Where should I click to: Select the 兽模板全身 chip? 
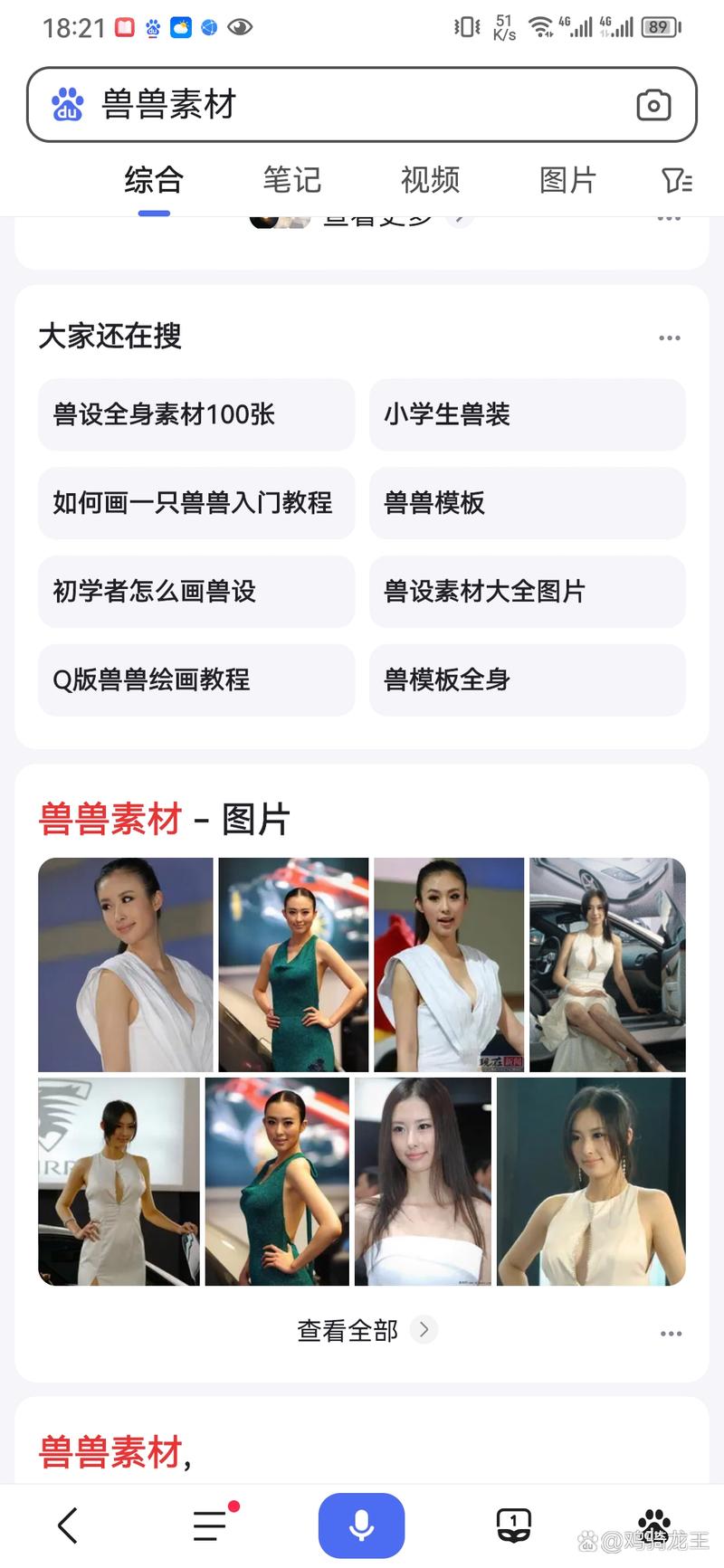527,680
